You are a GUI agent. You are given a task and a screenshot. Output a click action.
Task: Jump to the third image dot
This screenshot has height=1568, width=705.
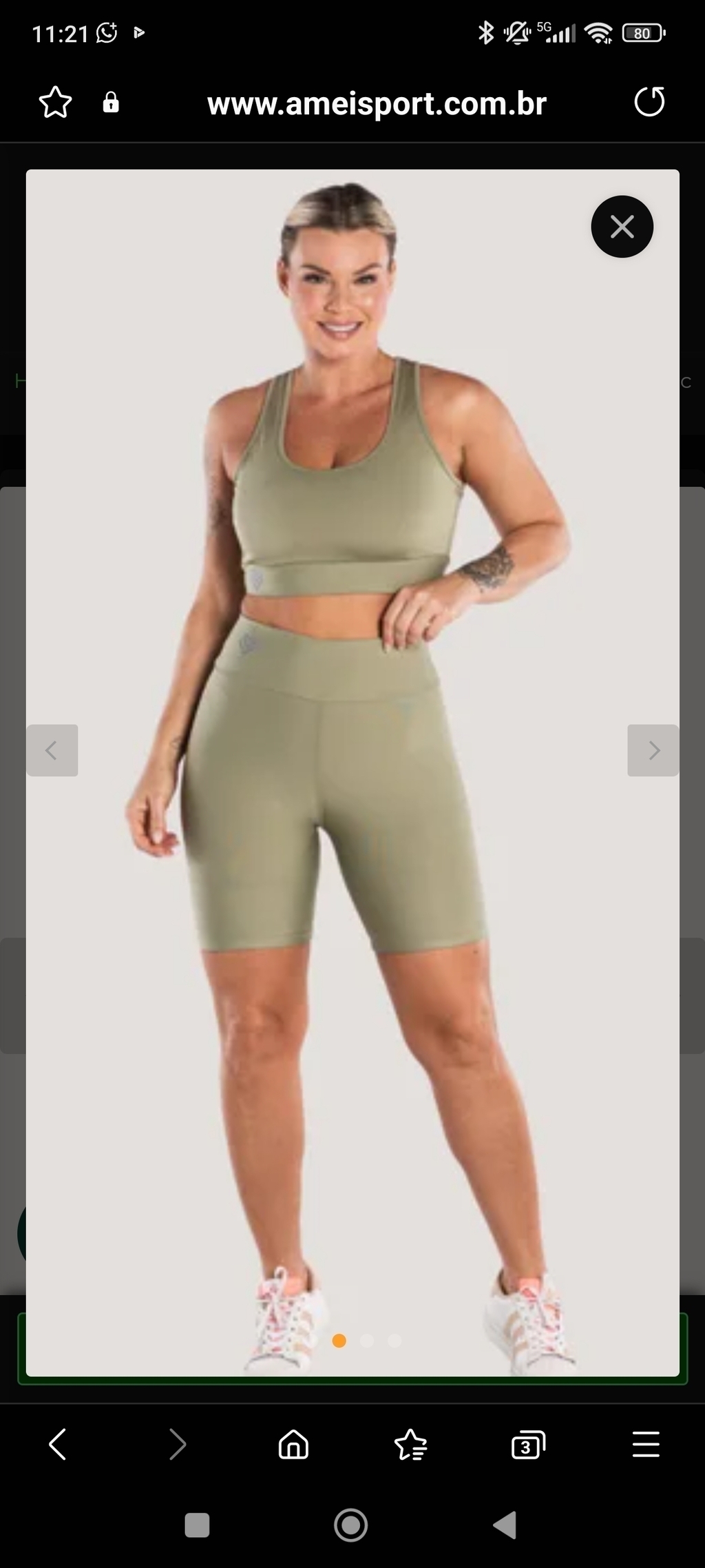(x=394, y=1341)
